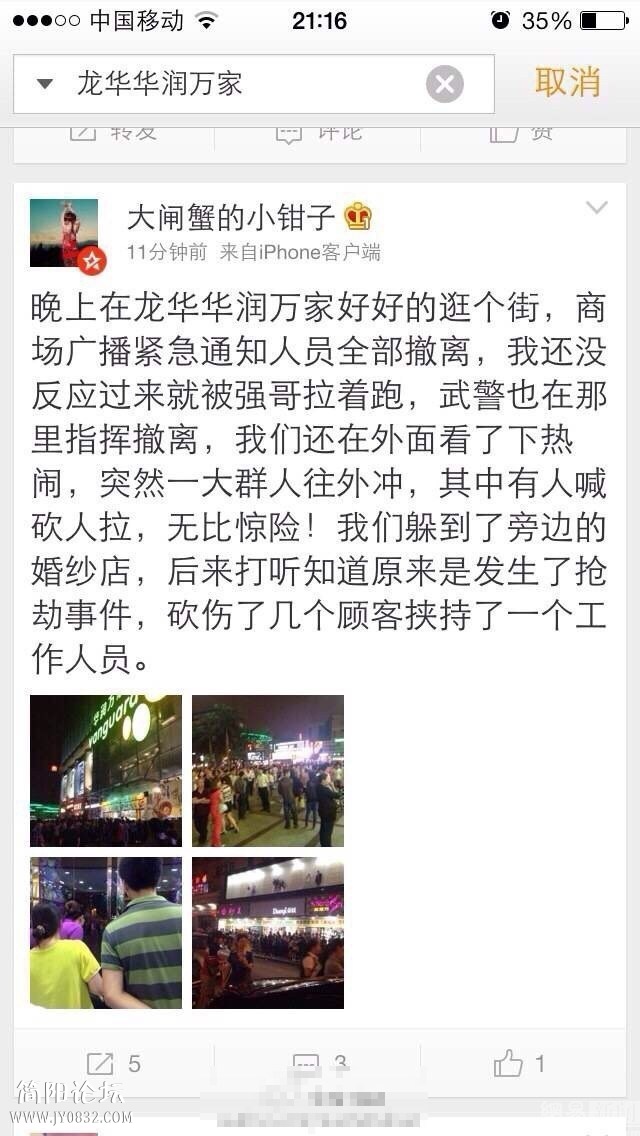The height and width of the screenshot is (1136, 640).
Task: View the photo of the man in the striped shirt
Action: [106, 932]
